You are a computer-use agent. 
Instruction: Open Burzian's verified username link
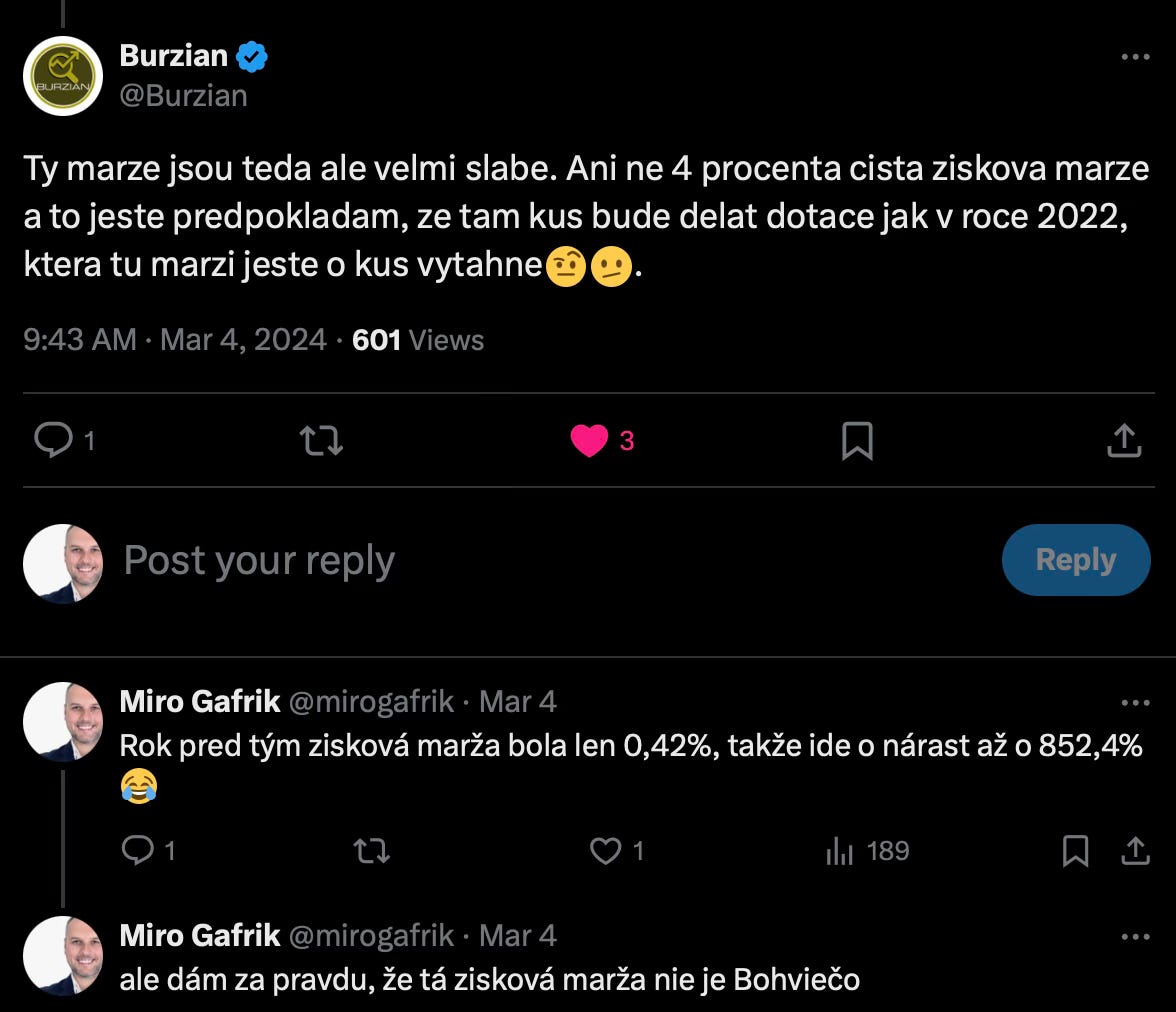pyautogui.click(x=184, y=96)
